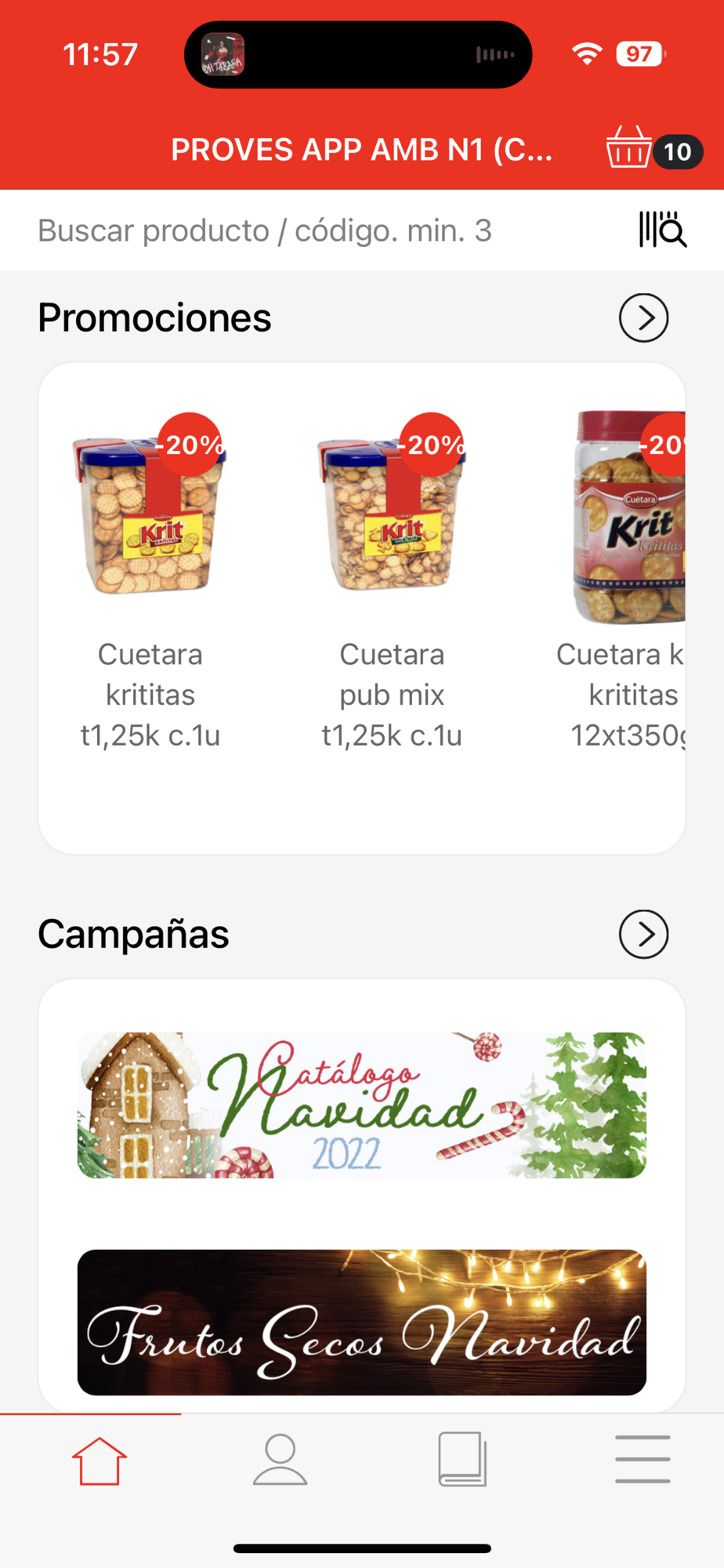View all Campañas with the arrow
This screenshot has width=724, height=1568.
coord(643,934)
